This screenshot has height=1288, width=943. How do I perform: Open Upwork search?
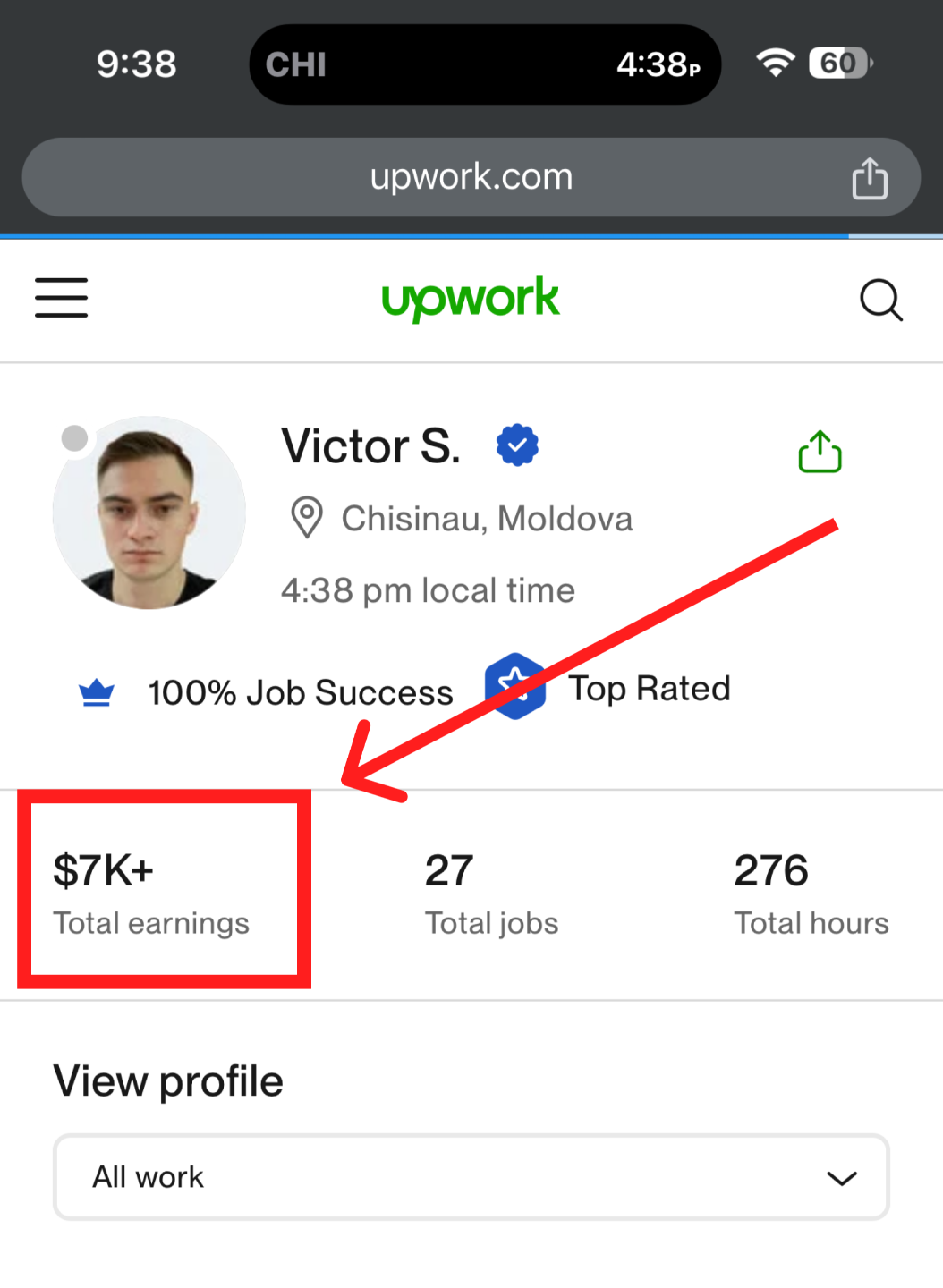(x=880, y=300)
